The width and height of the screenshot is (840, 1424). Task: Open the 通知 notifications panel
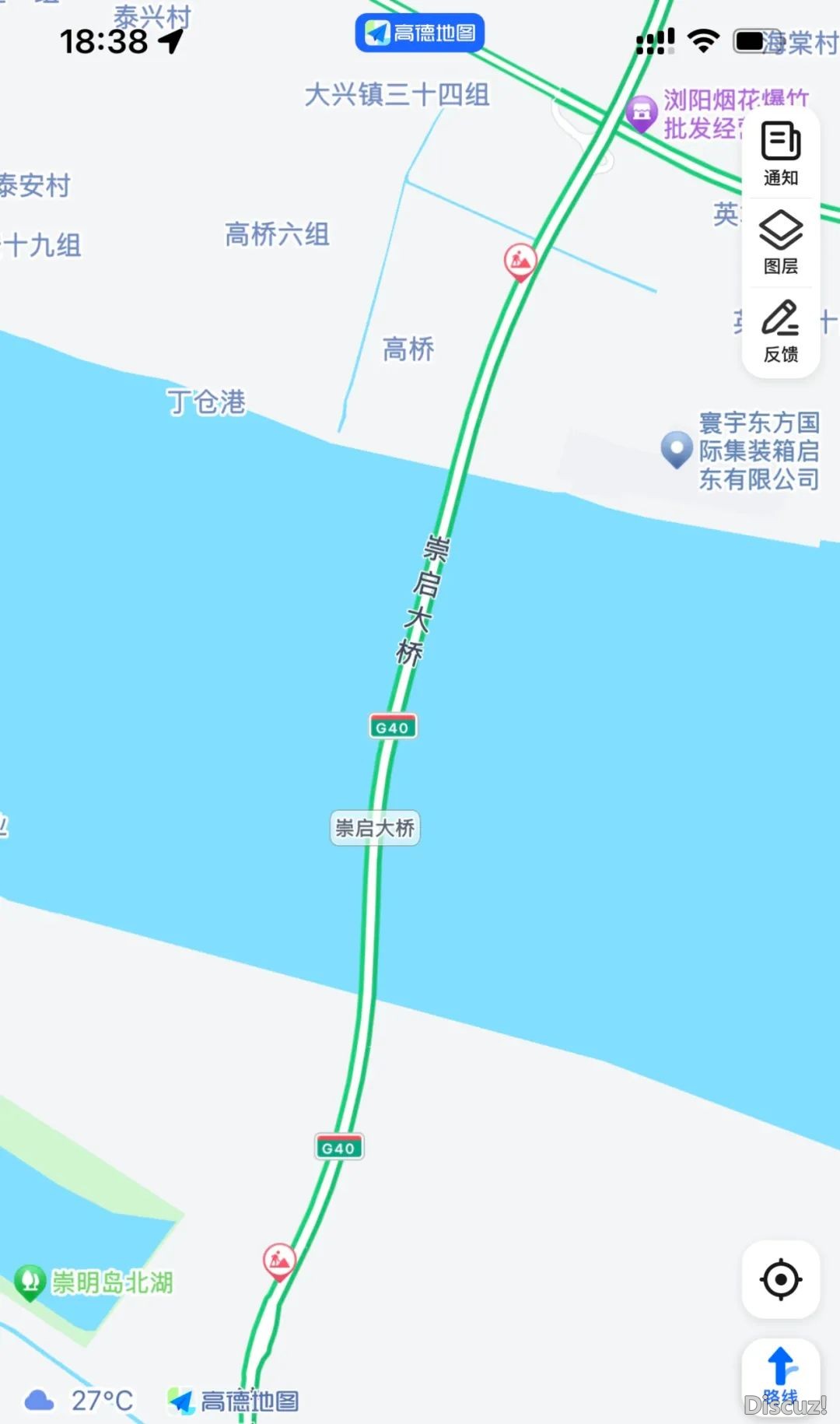[780, 154]
